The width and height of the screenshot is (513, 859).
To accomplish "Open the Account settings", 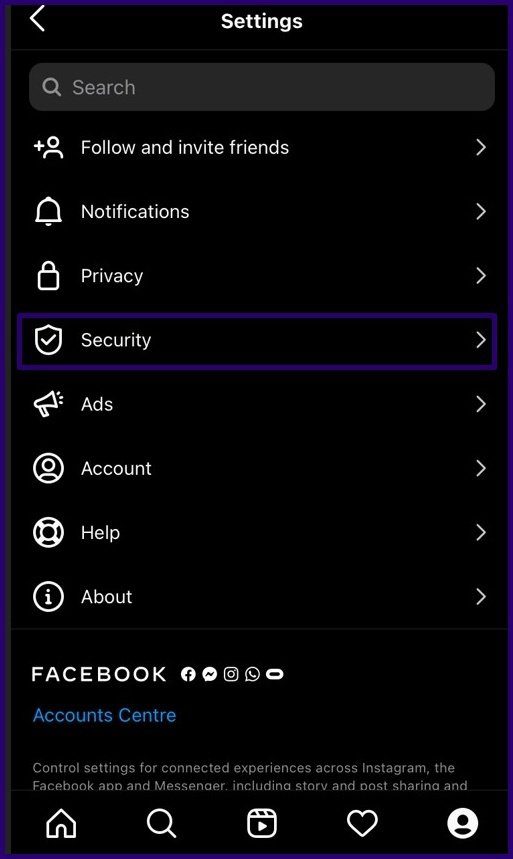I will (261, 468).
